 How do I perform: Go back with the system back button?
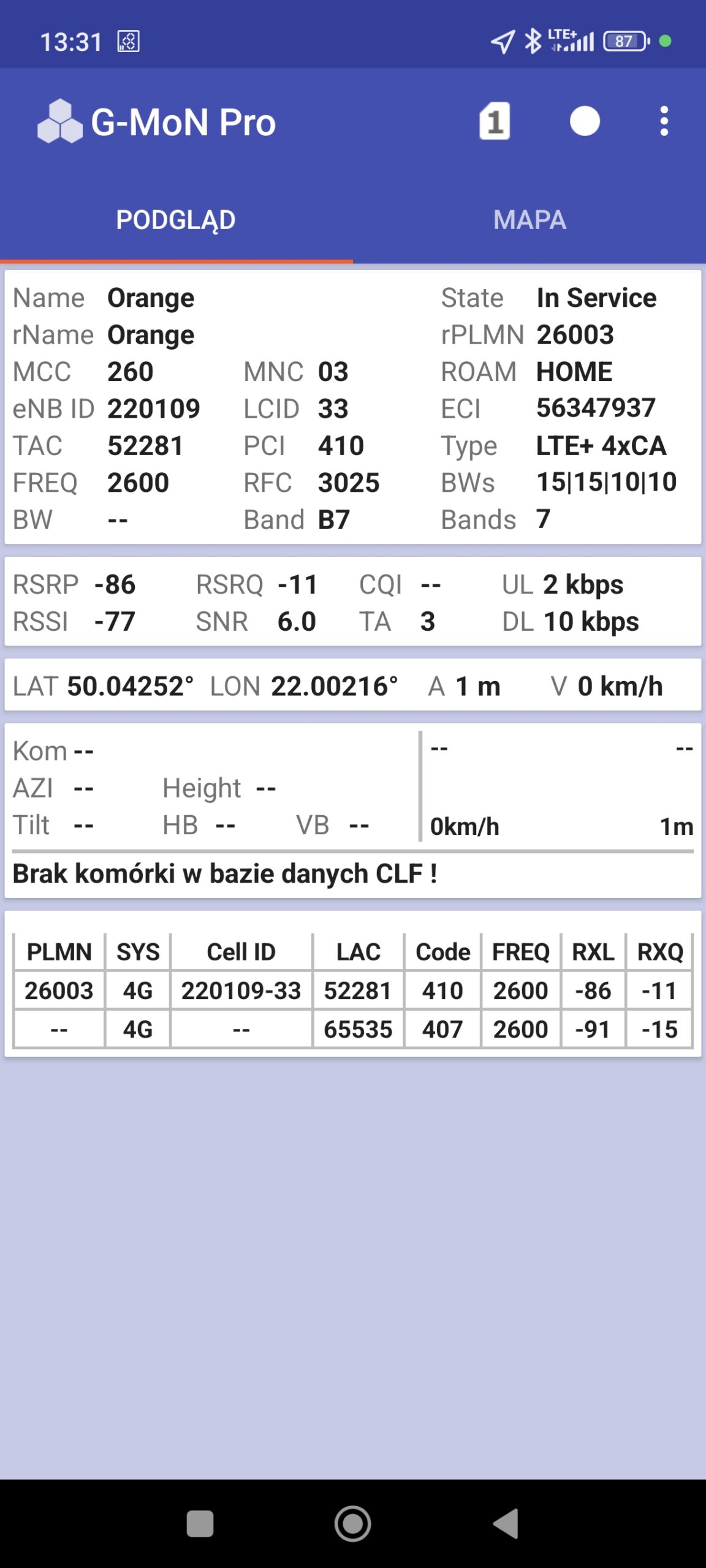(x=506, y=1523)
